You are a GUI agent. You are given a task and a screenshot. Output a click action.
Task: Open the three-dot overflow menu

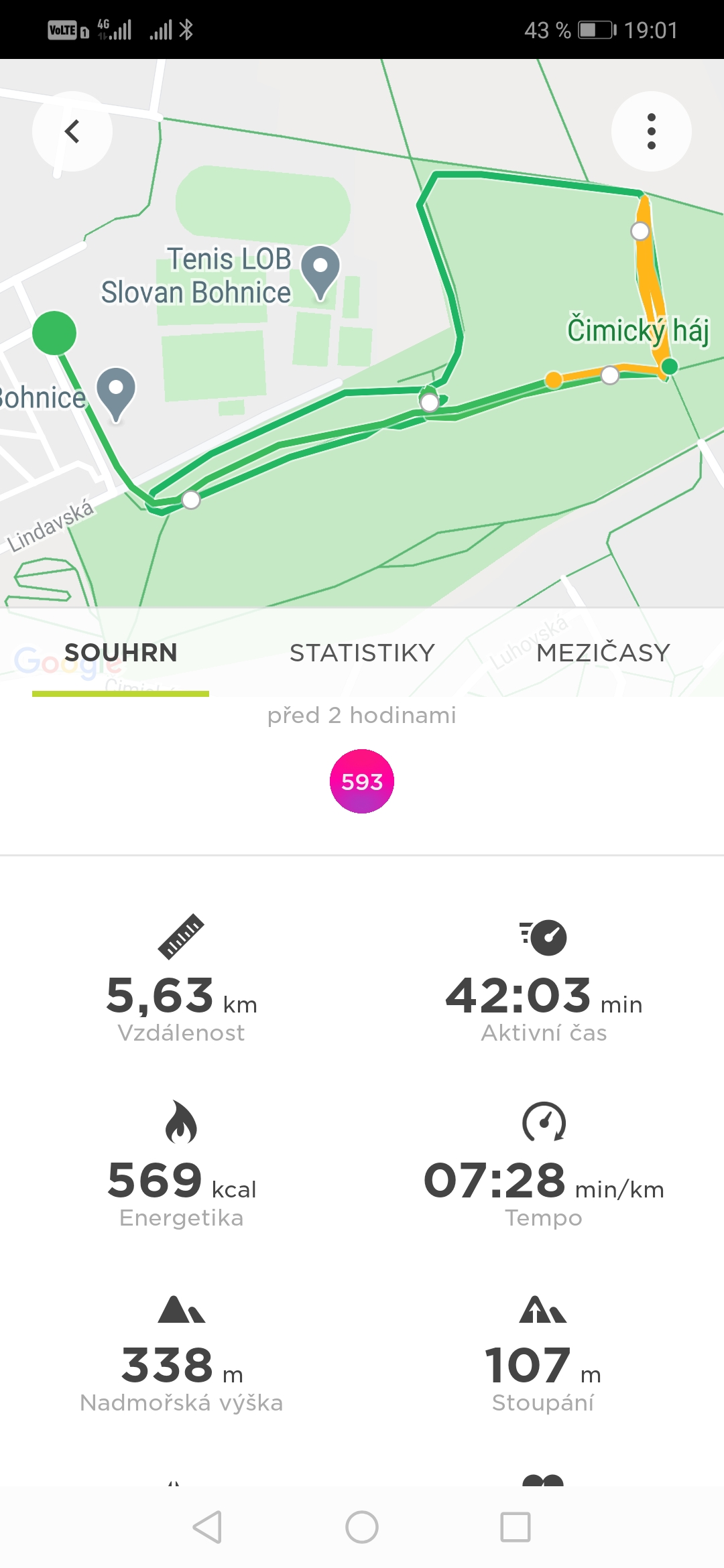coord(651,131)
